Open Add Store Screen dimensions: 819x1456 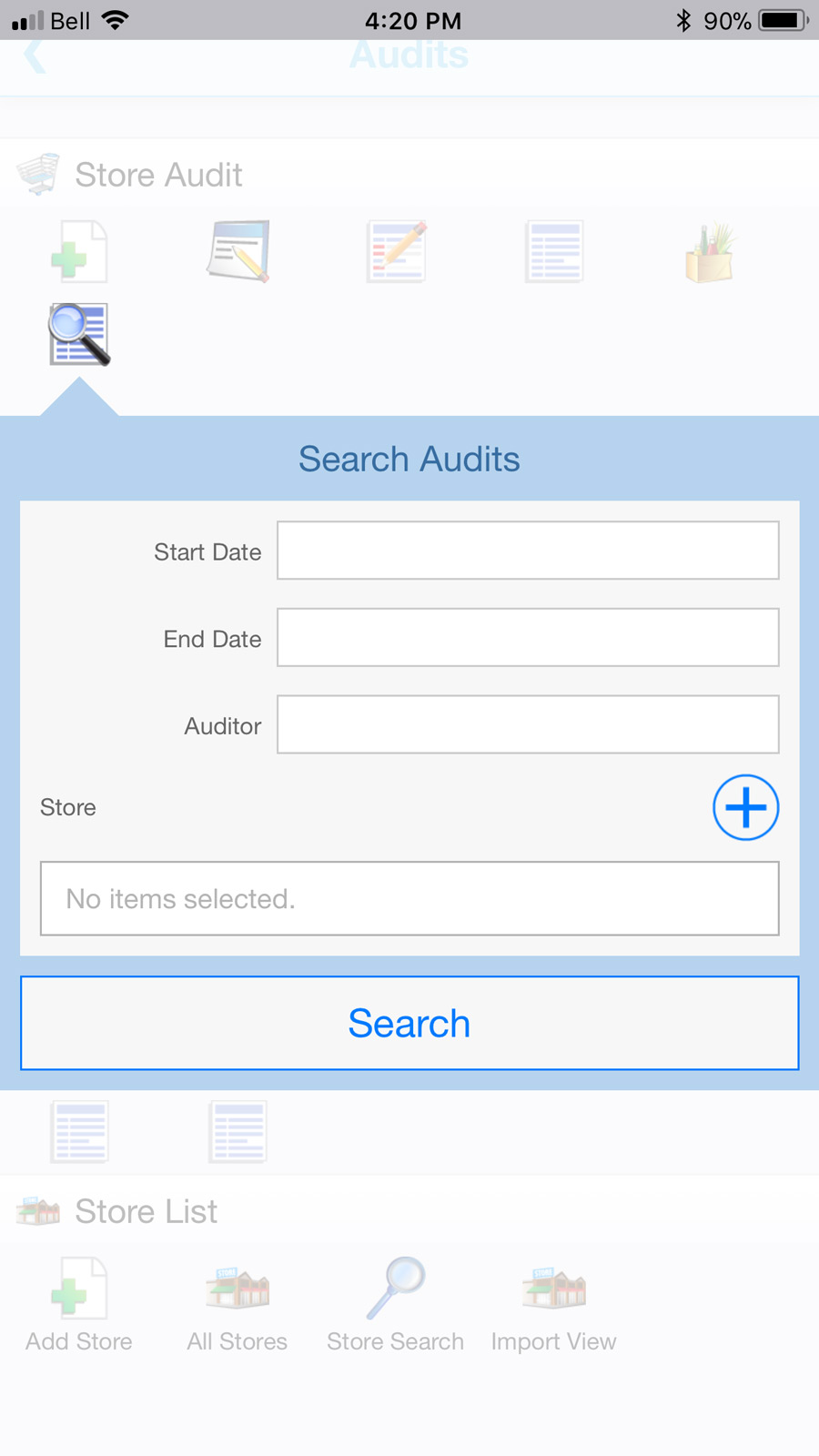pos(79,1303)
